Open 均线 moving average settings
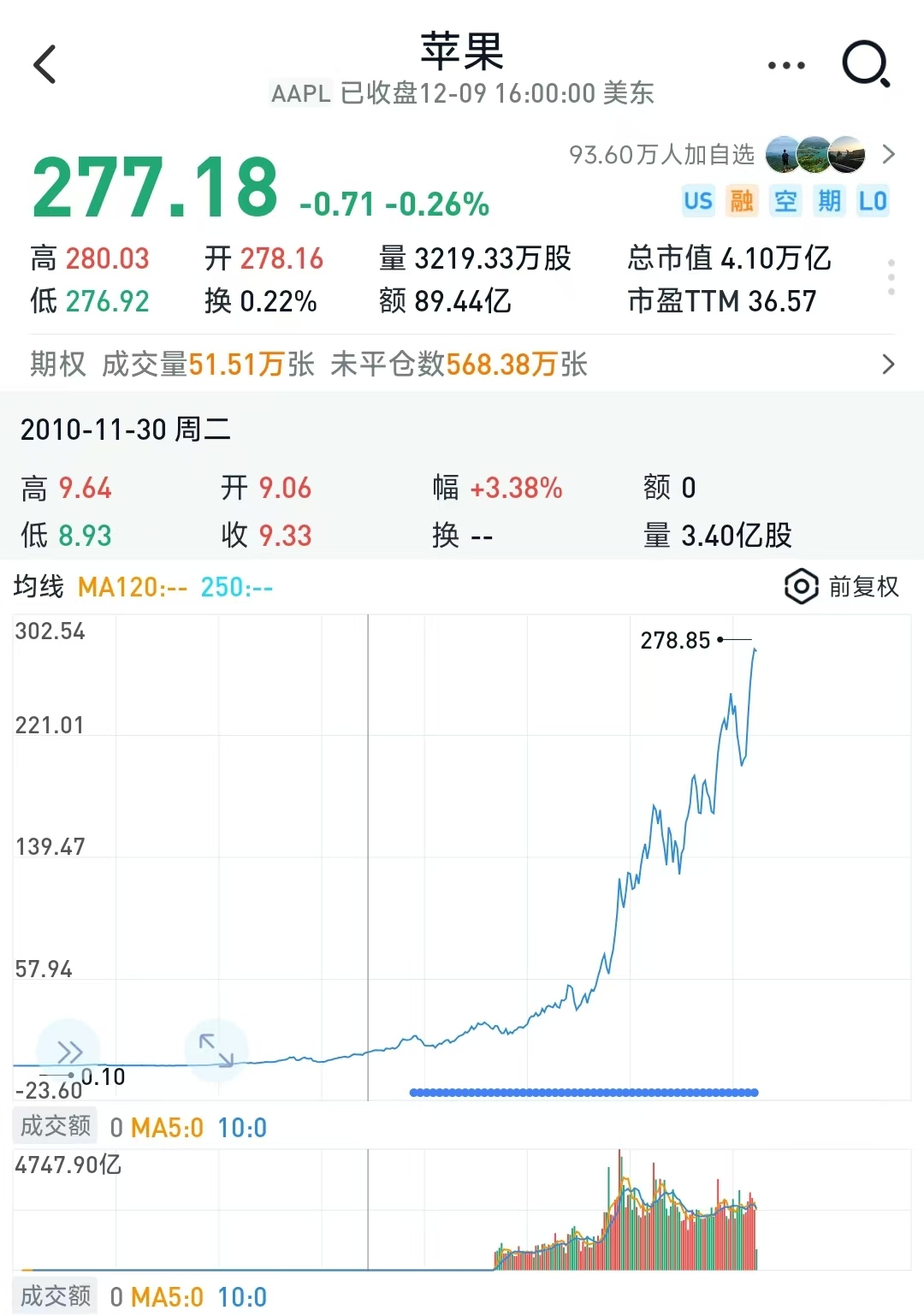 39,587
